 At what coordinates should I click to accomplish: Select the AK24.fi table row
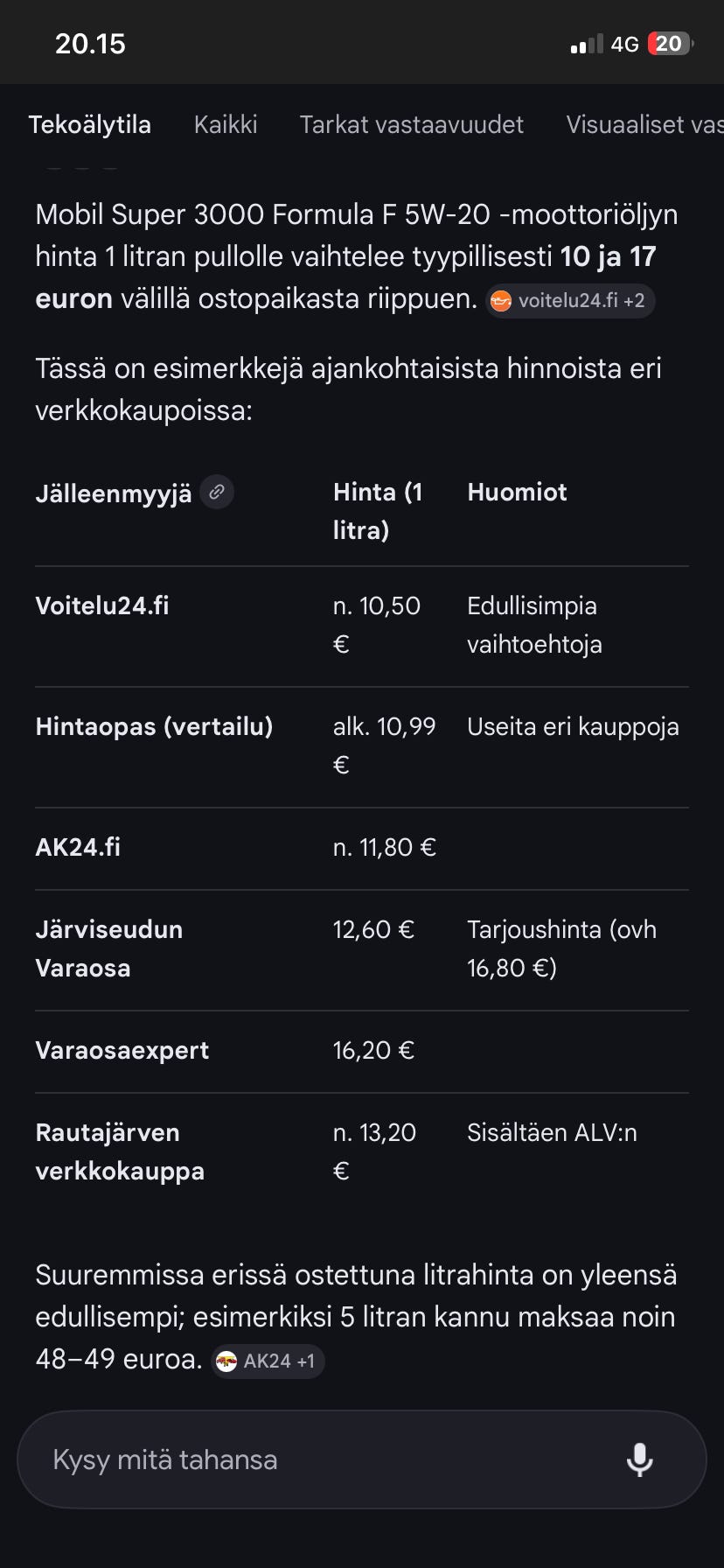[78, 846]
